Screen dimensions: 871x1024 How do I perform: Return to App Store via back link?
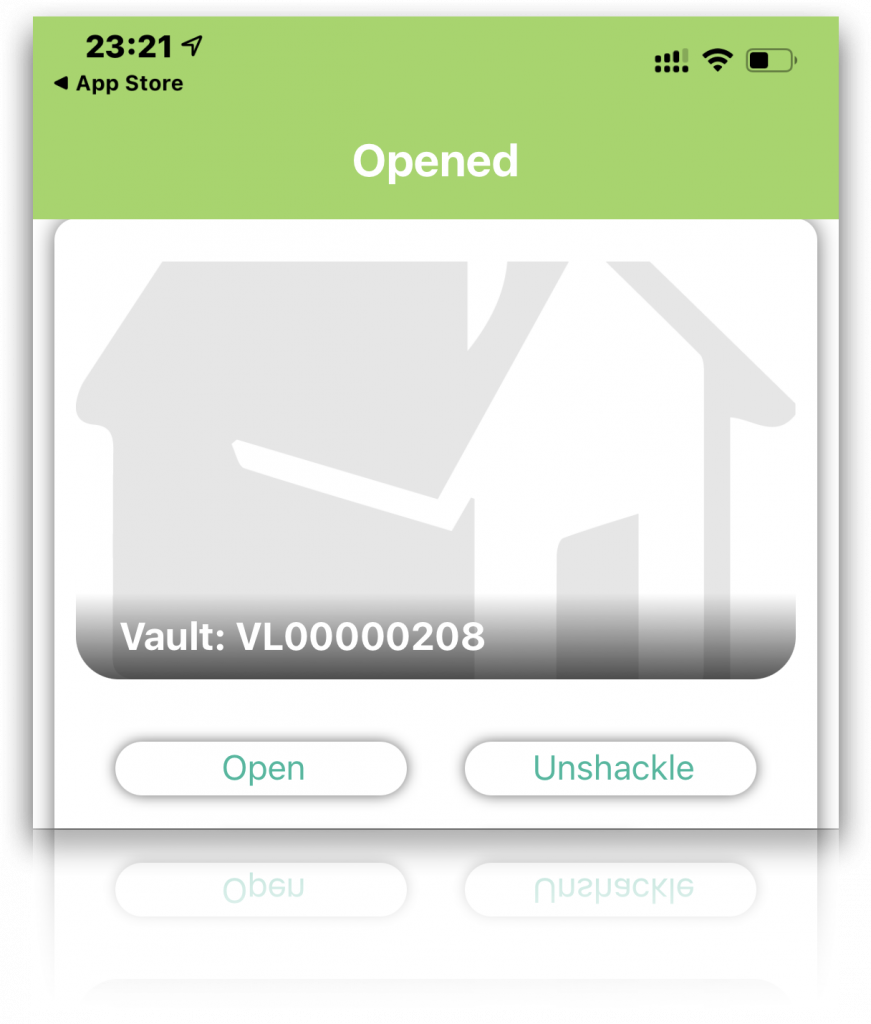pos(118,84)
